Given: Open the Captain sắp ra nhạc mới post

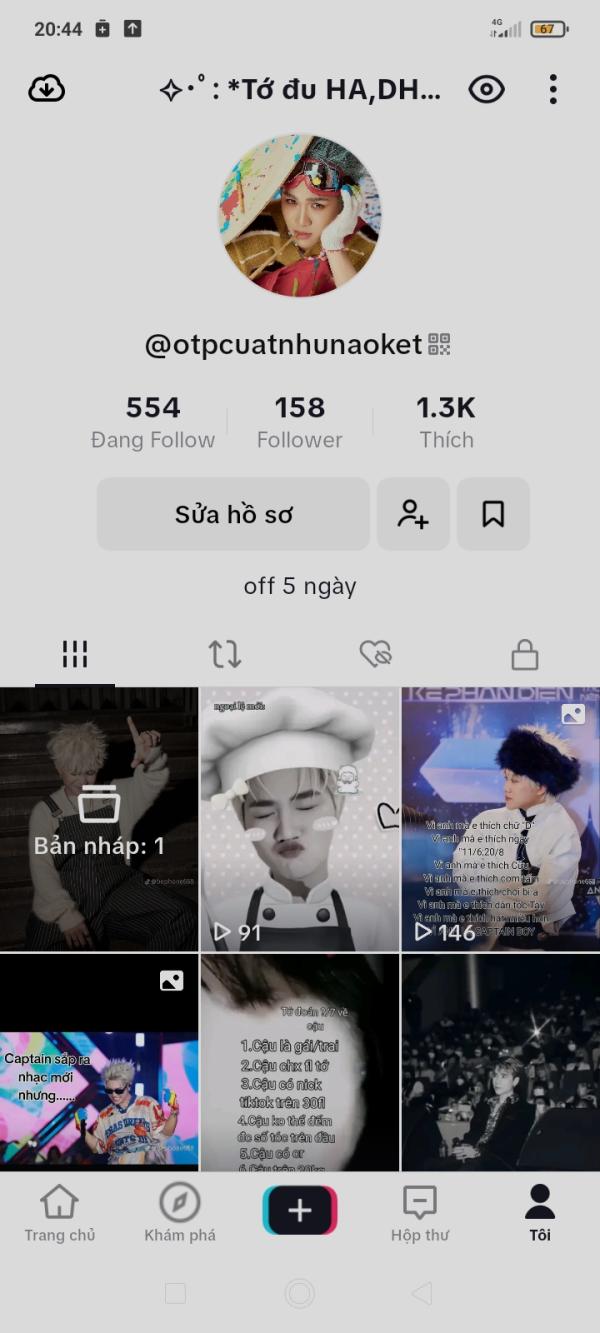Looking at the screenshot, I should [99, 1062].
